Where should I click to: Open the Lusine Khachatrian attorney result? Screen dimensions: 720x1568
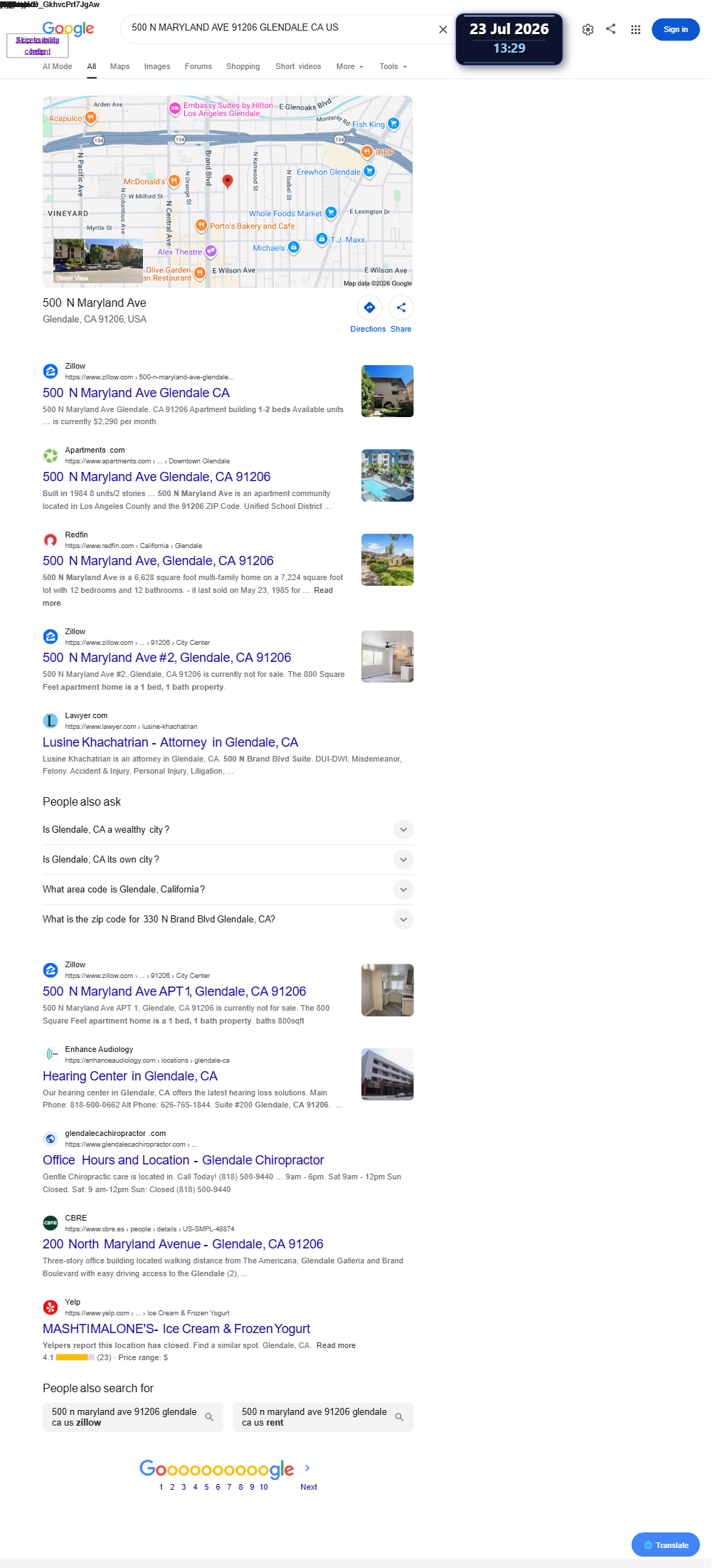coord(170,742)
